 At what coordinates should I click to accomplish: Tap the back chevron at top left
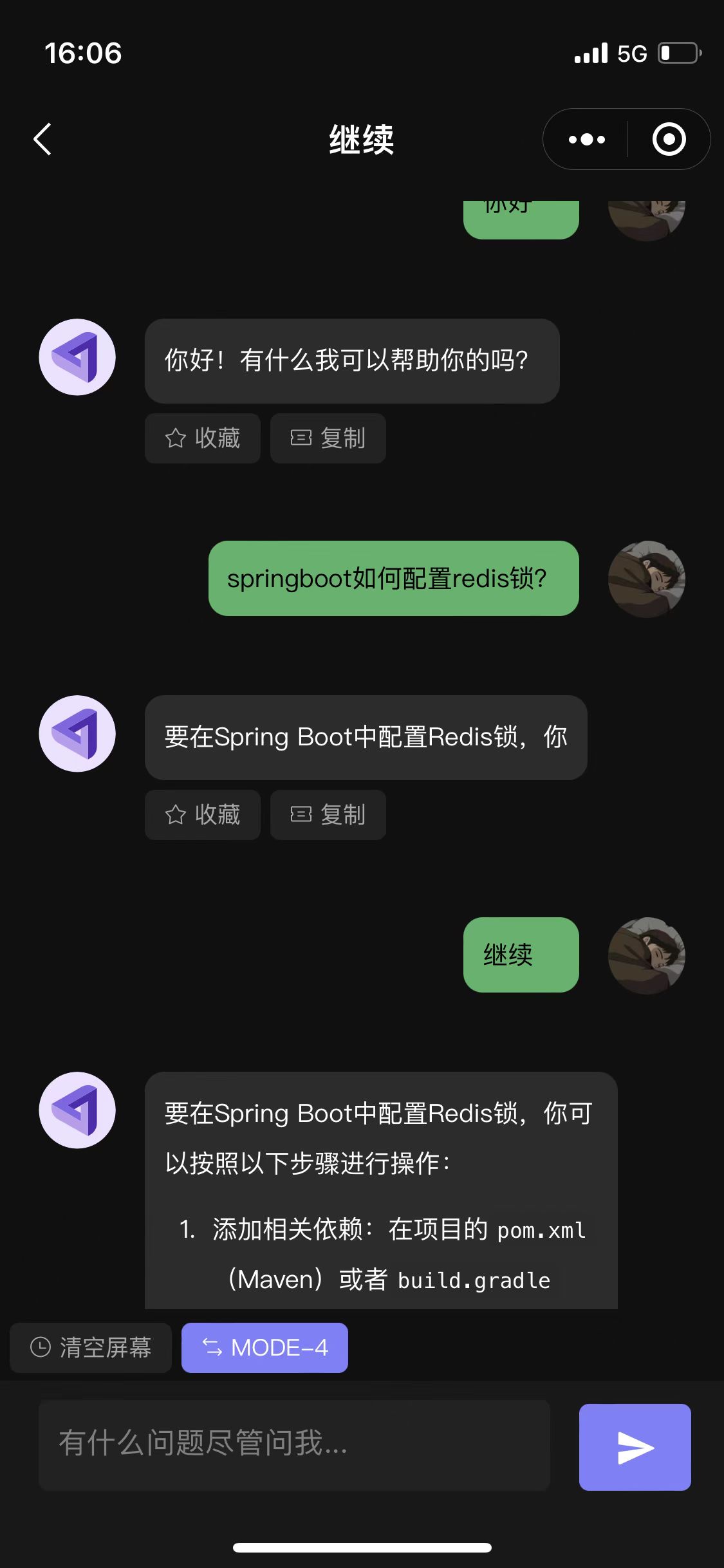(42, 139)
